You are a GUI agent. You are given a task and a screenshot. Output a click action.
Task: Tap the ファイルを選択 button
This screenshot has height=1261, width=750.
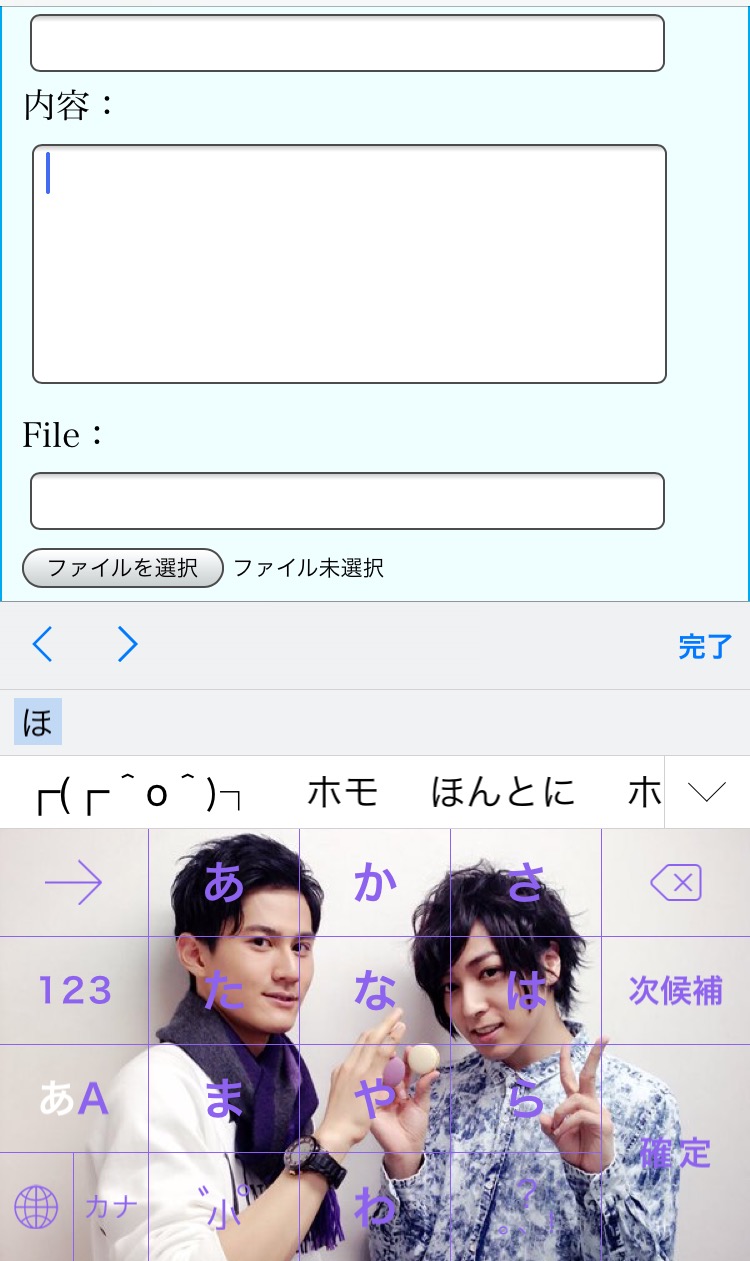[122, 568]
